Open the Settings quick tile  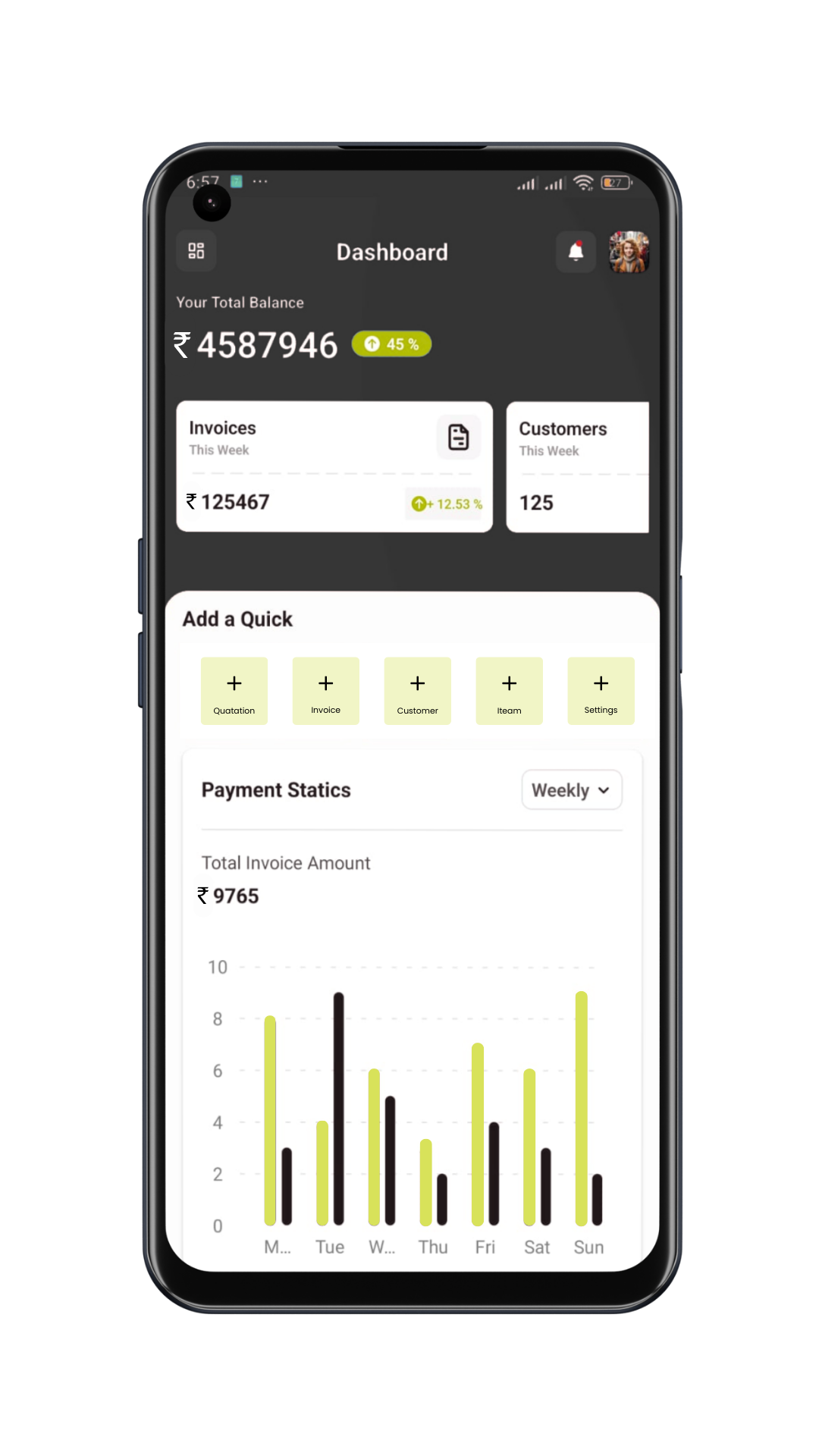tap(601, 691)
